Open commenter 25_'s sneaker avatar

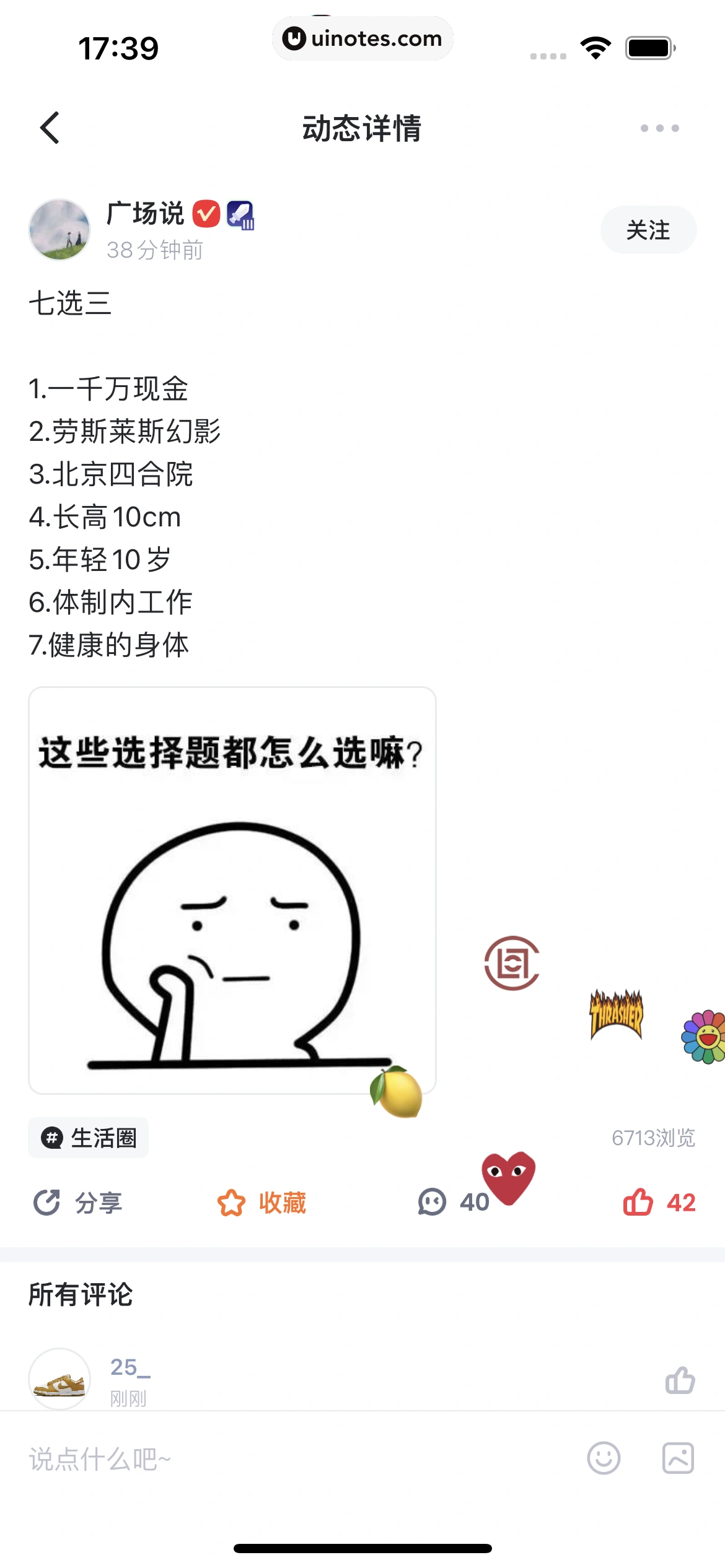click(59, 1379)
